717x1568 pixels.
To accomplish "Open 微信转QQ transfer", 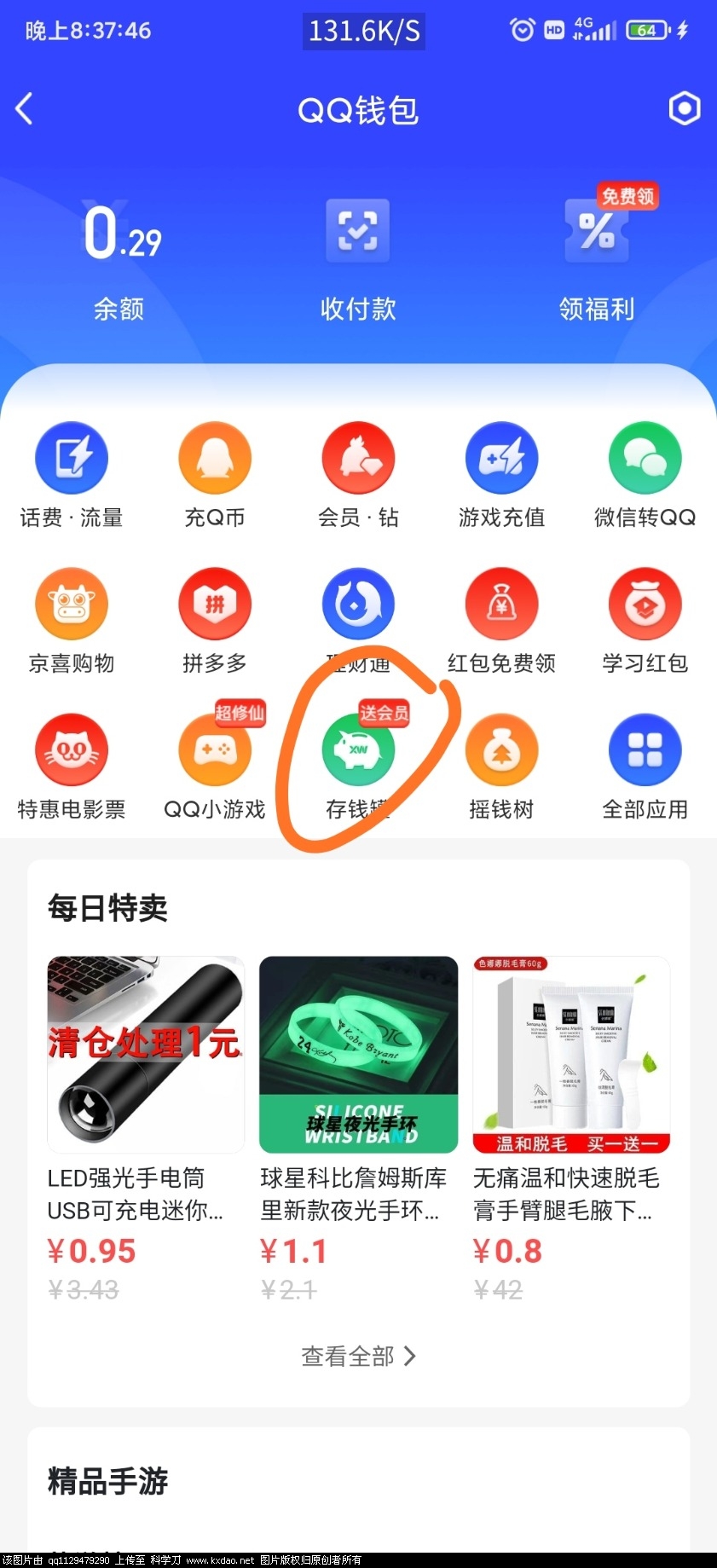I will tap(645, 473).
